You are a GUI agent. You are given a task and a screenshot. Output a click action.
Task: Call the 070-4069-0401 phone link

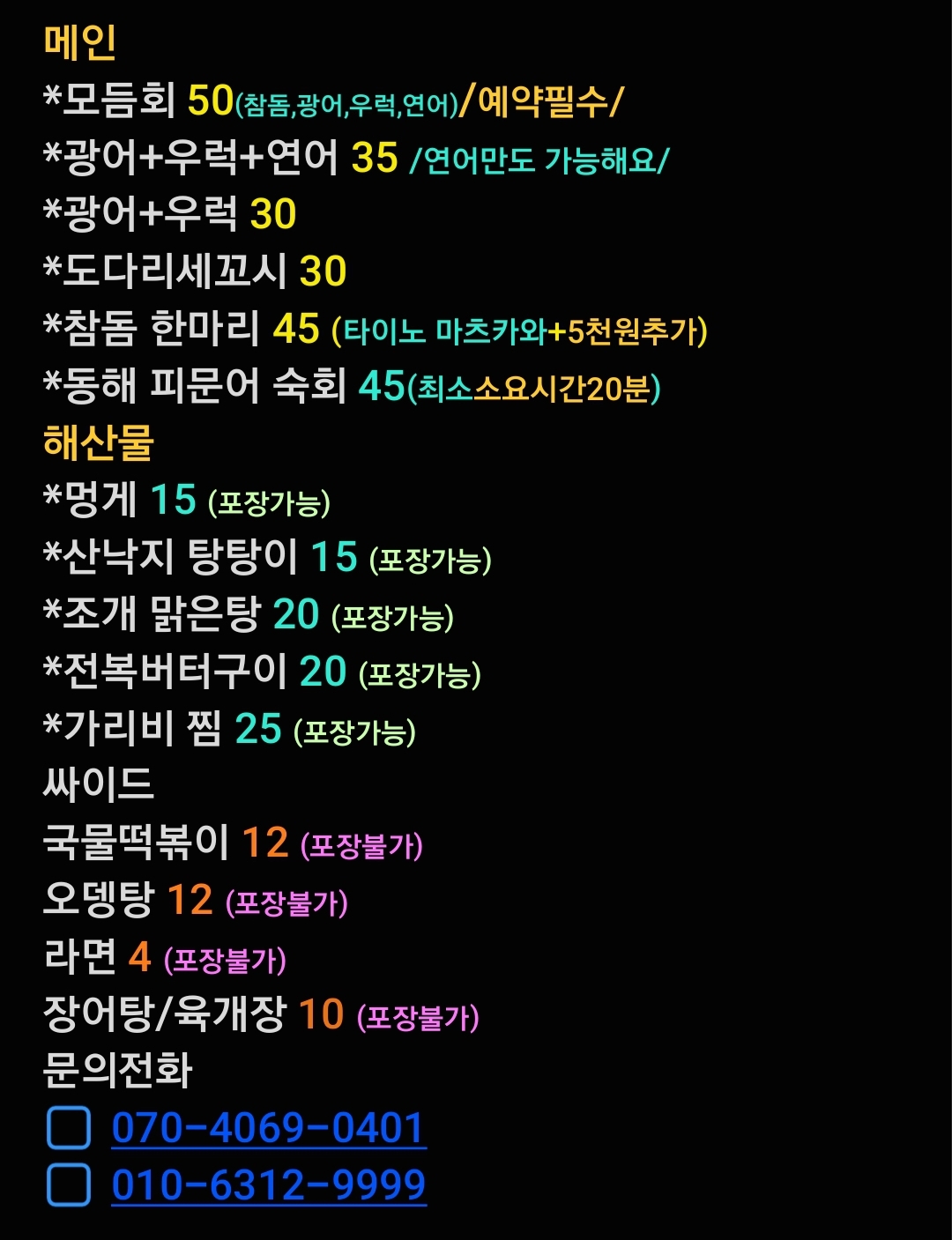(x=268, y=1128)
